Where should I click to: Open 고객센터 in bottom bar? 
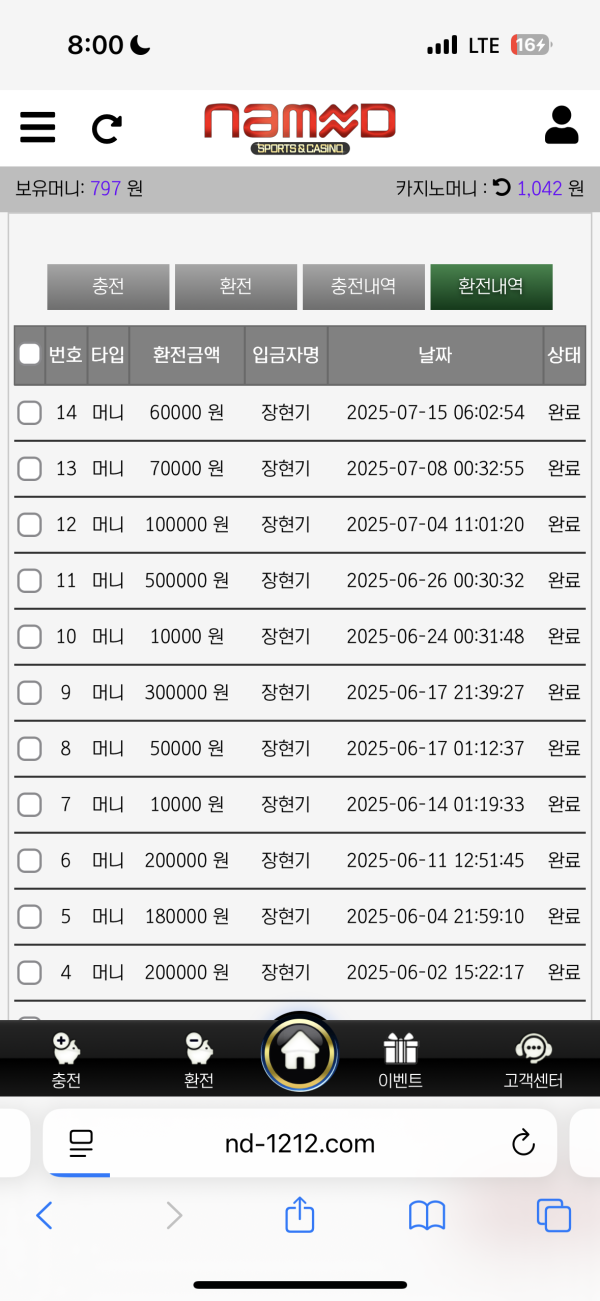tap(533, 1060)
